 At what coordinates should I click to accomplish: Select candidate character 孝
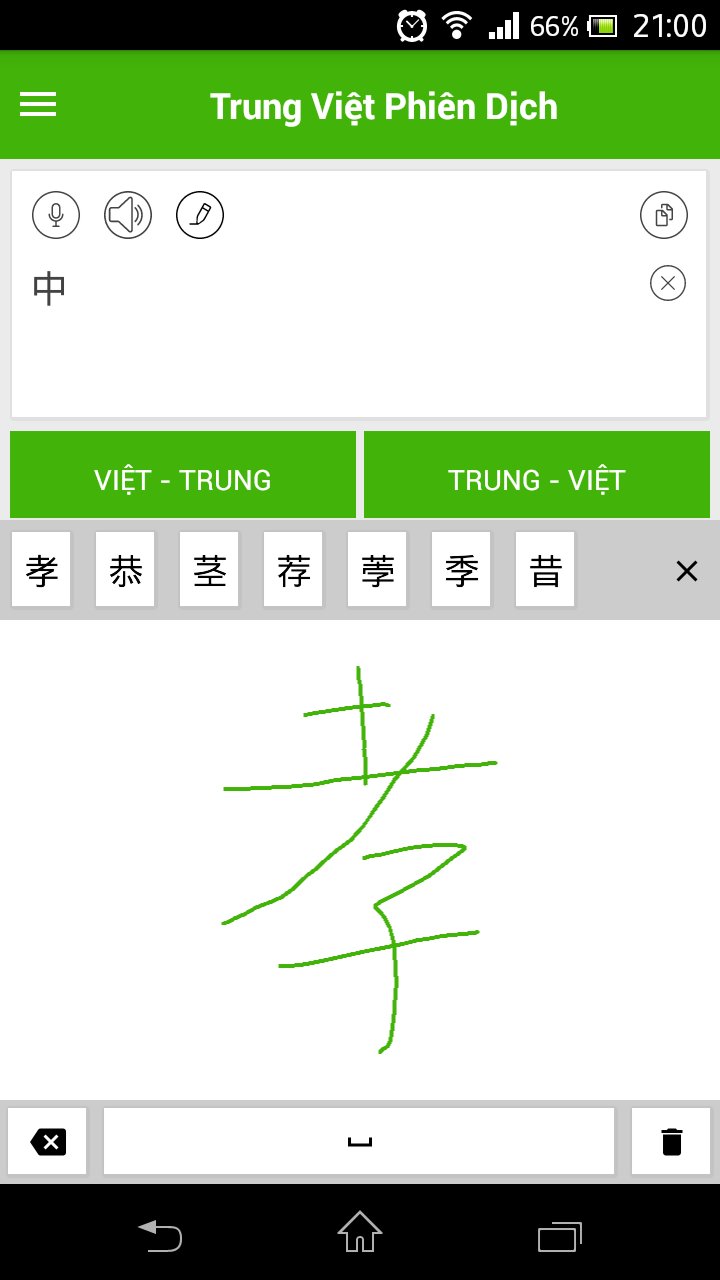click(x=42, y=571)
